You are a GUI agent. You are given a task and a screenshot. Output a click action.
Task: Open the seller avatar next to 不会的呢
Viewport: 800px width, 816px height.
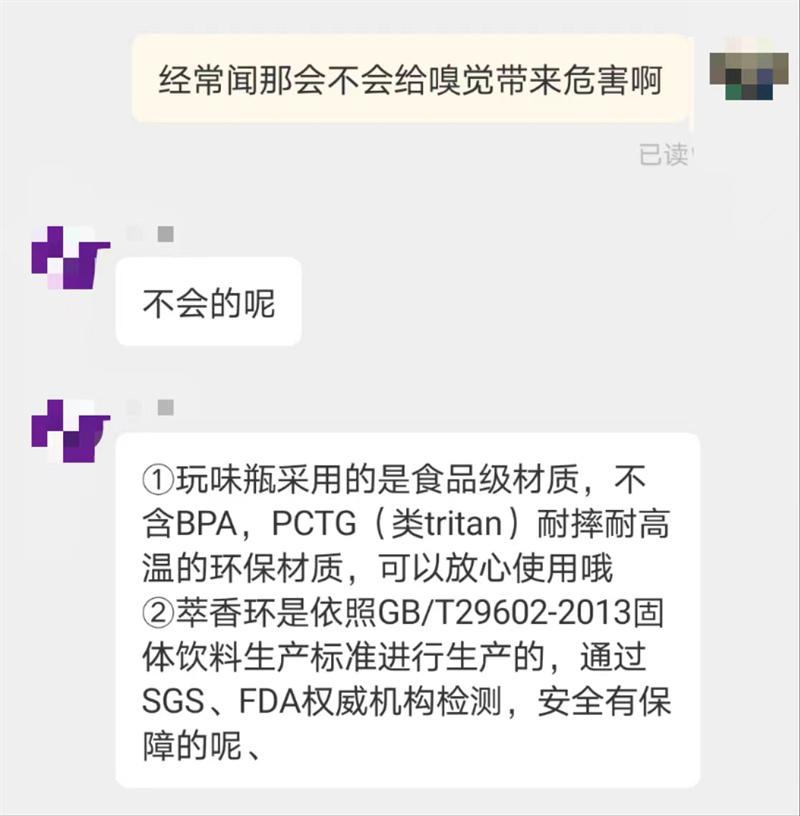tap(70, 258)
